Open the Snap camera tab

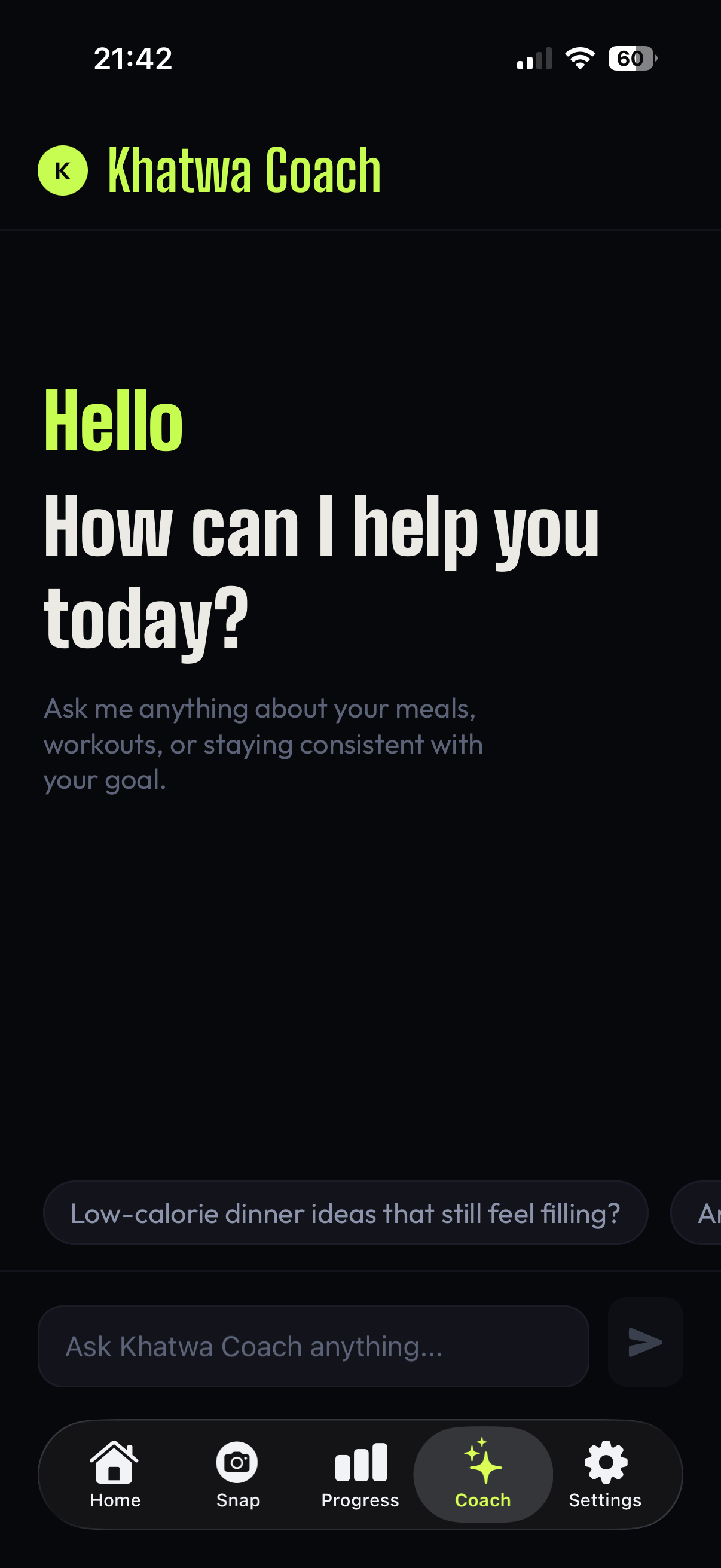click(x=238, y=1475)
